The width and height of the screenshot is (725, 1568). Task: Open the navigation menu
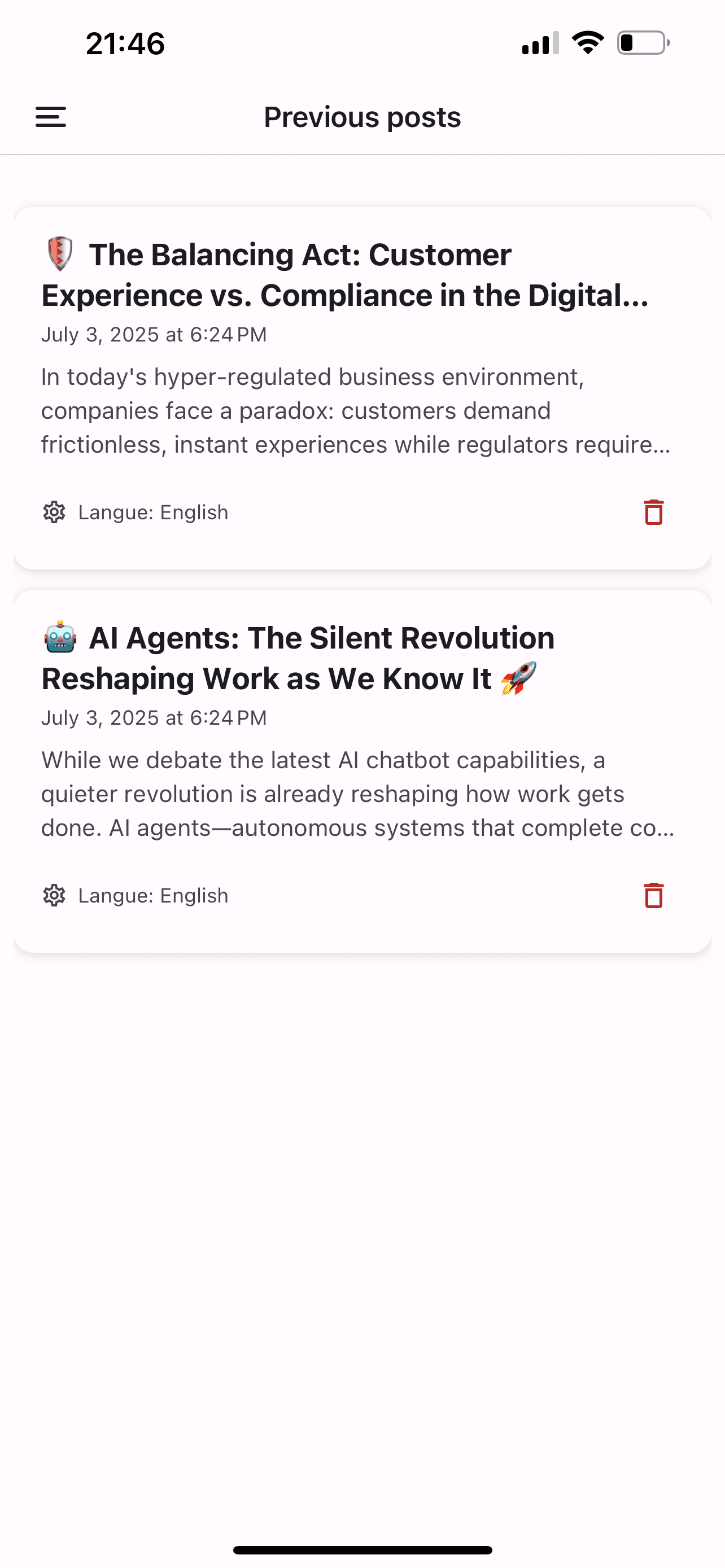[50, 116]
